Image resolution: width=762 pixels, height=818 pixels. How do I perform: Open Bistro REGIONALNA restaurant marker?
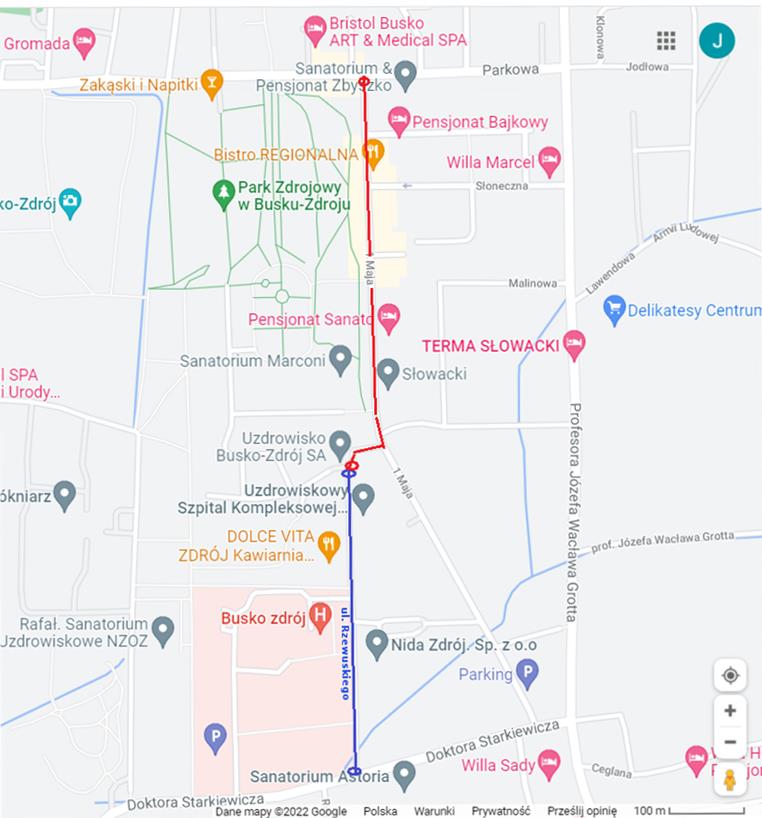(373, 153)
